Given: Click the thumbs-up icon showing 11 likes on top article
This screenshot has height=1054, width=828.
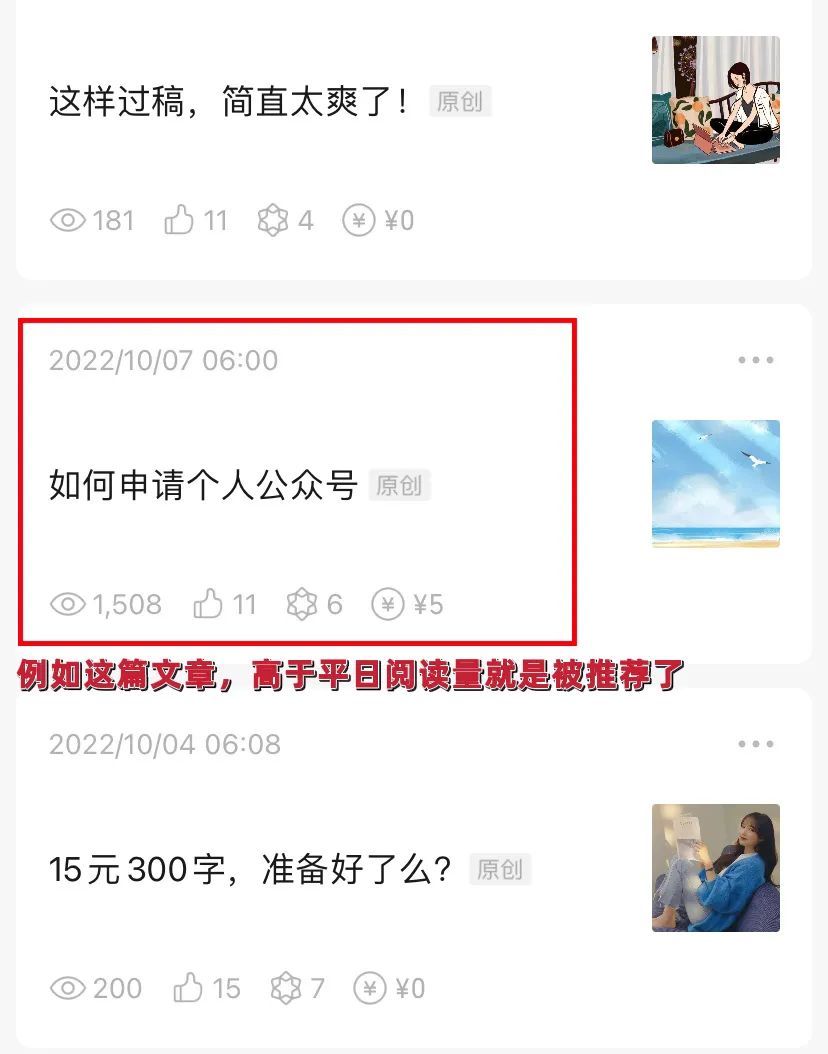Looking at the screenshot, I should (179, 219).
